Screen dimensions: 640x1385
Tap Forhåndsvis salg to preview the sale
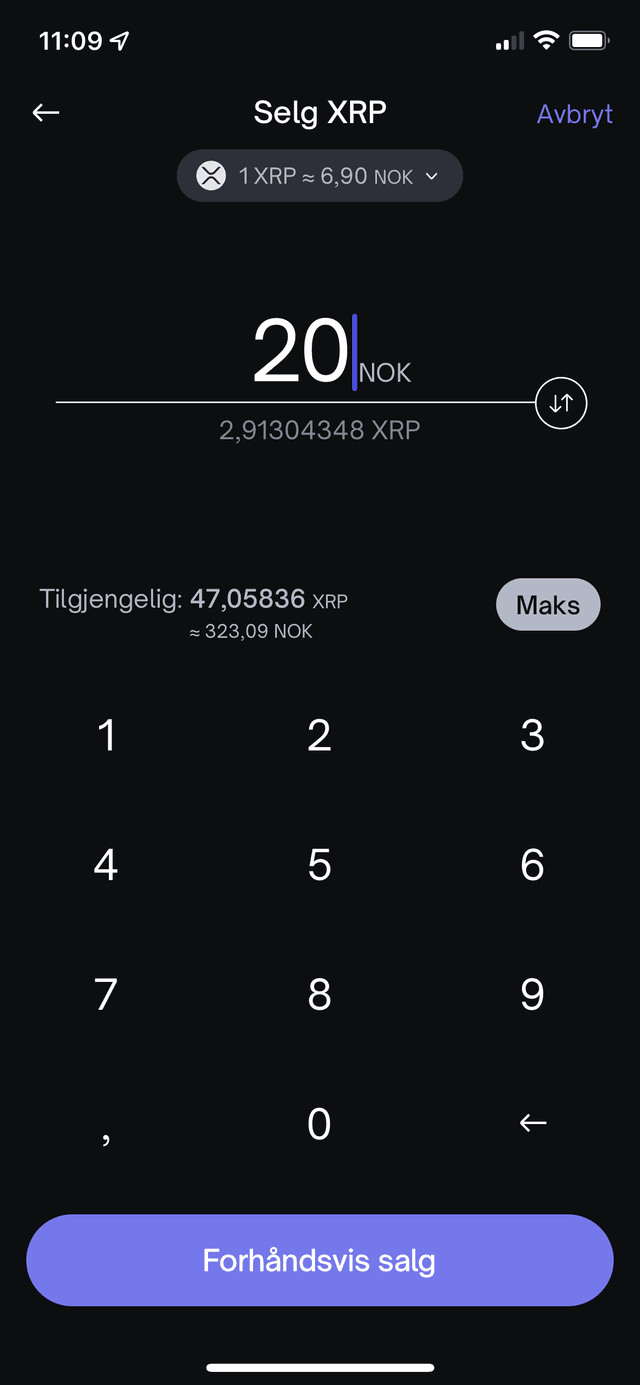[x=319, y=1260]
